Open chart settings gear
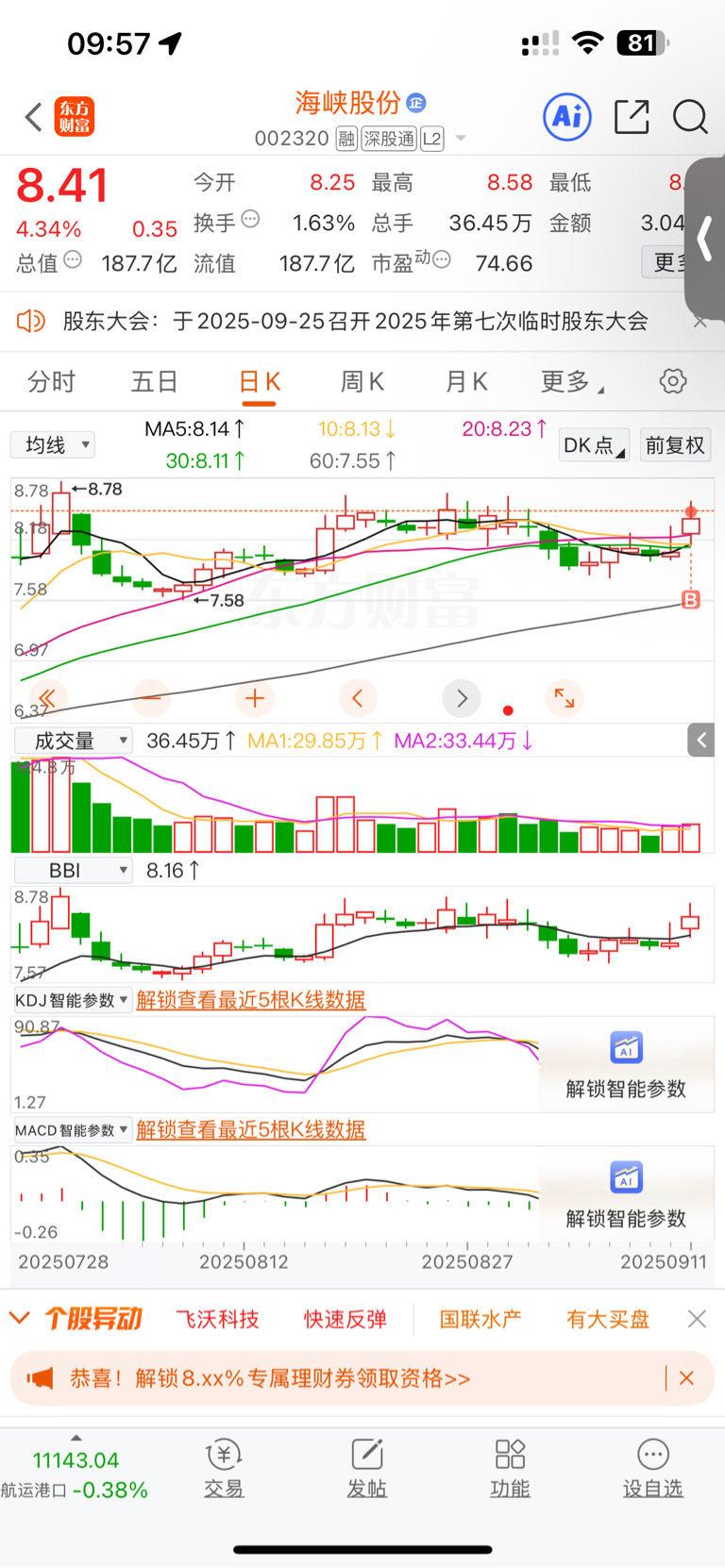 pyautogui.click(x=673, y=382)
